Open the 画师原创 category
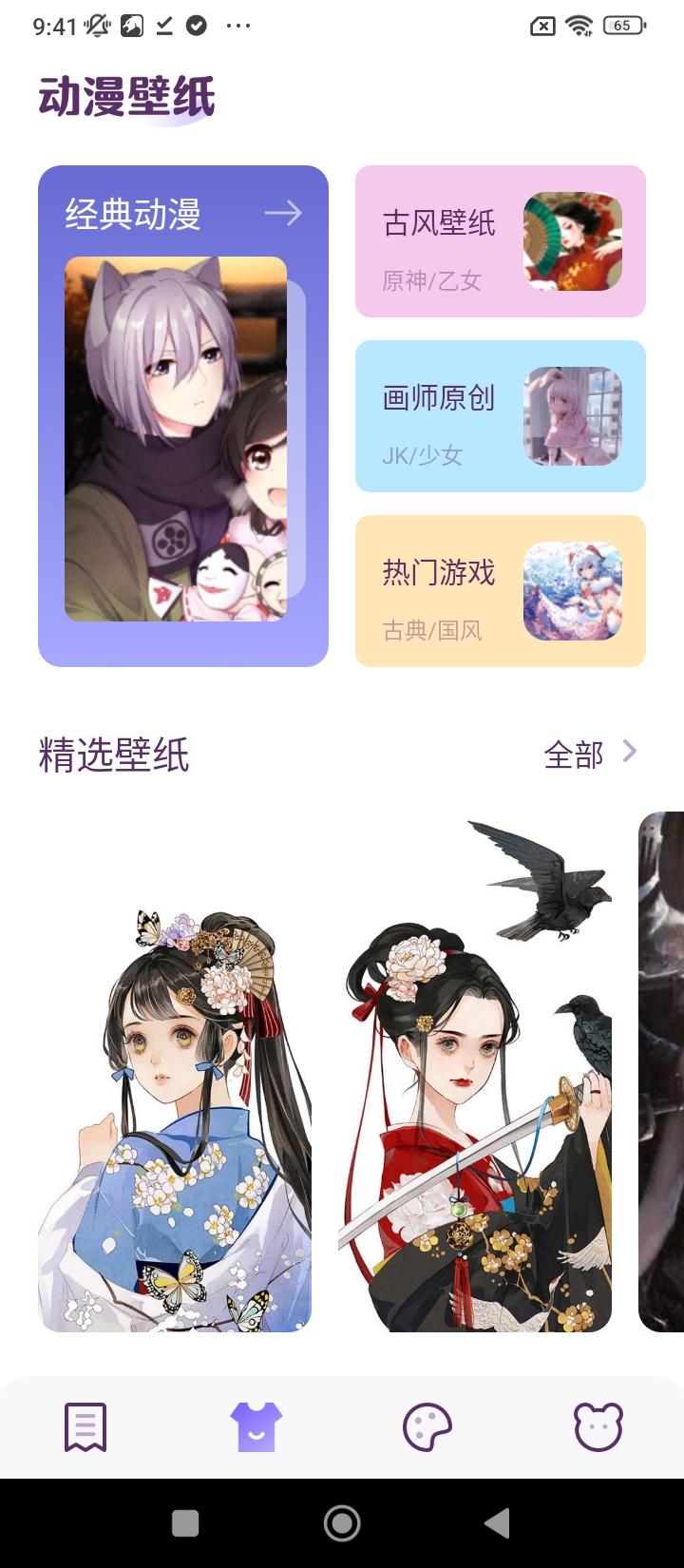684x1568 pixels. (500, 416)
